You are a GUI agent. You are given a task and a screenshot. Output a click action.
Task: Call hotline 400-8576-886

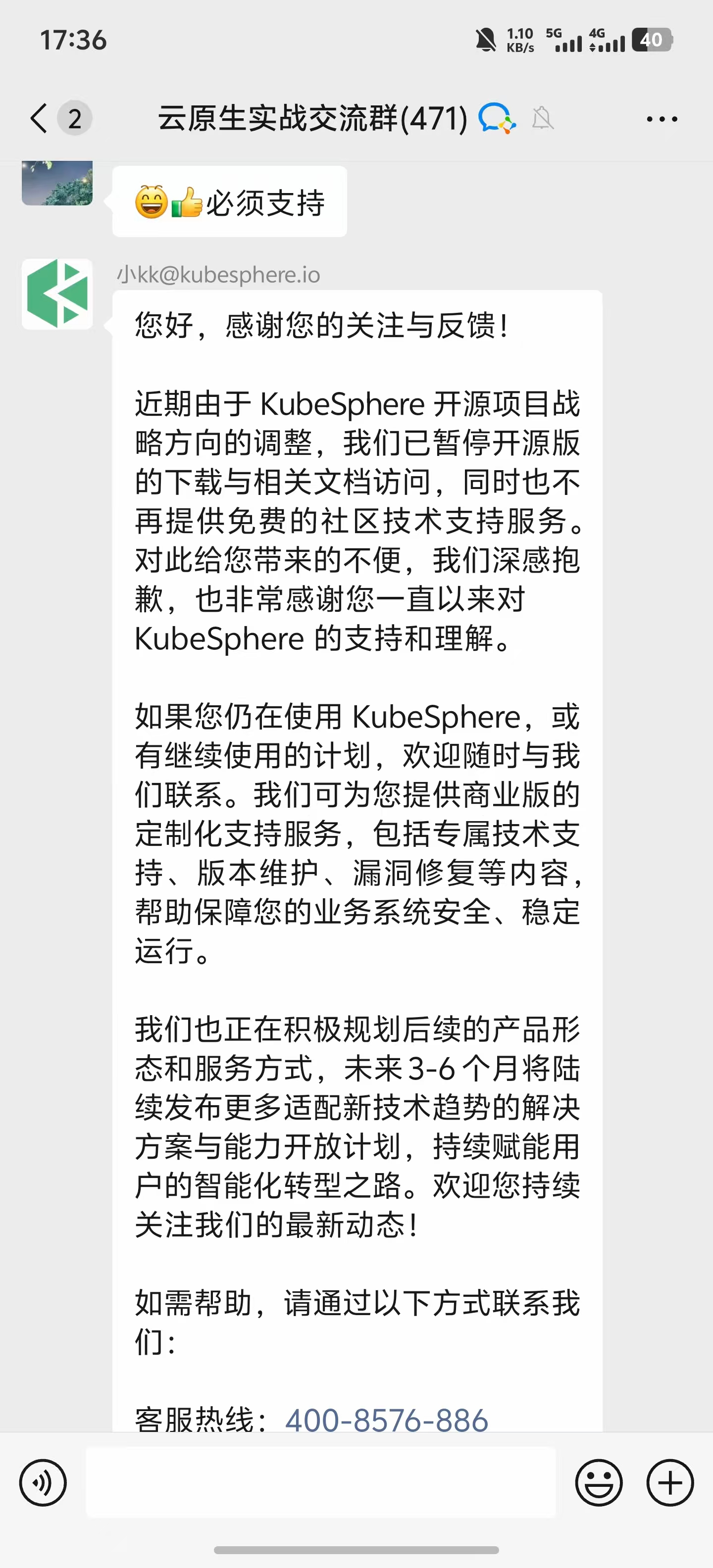pos(387,1420)
